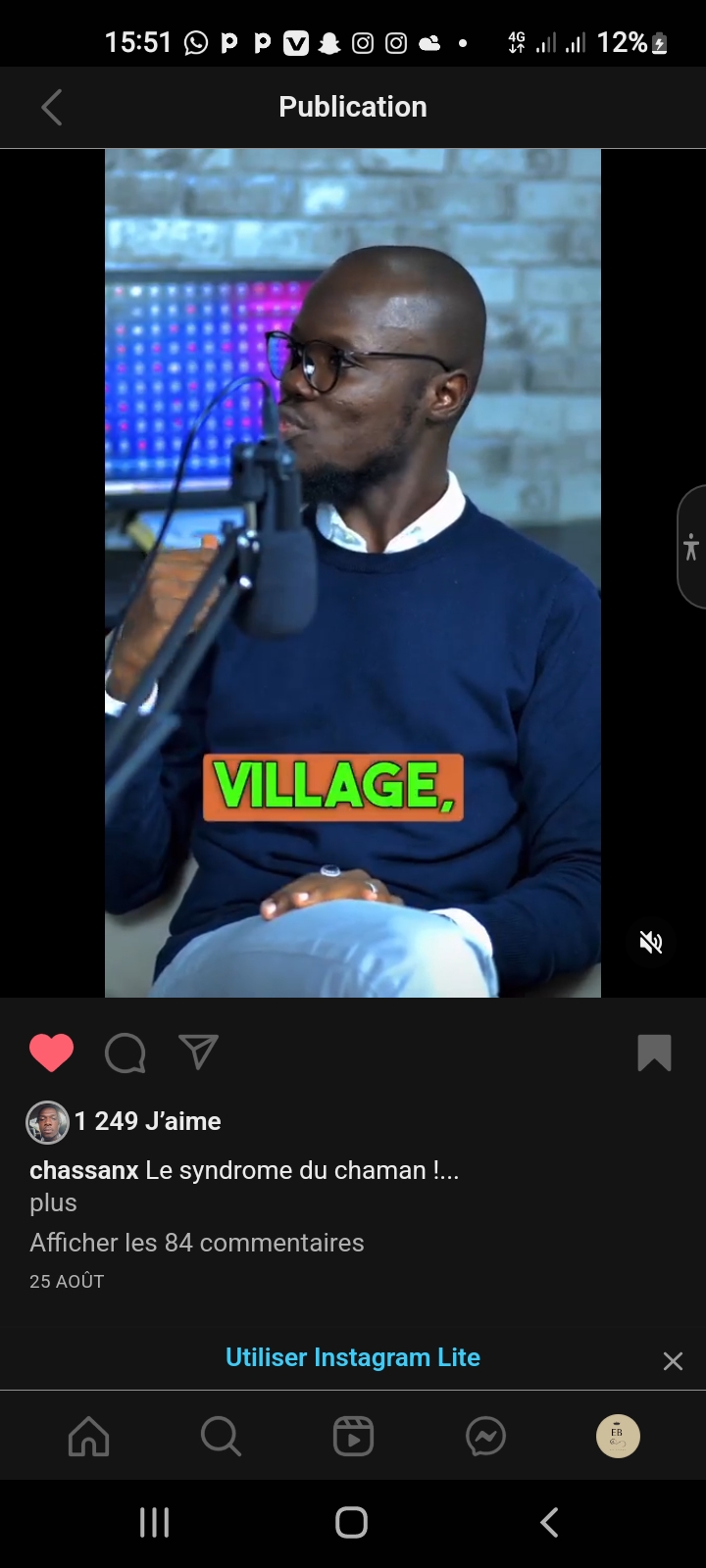Dismiss the Instagram Lite banner

point(673,1361)
